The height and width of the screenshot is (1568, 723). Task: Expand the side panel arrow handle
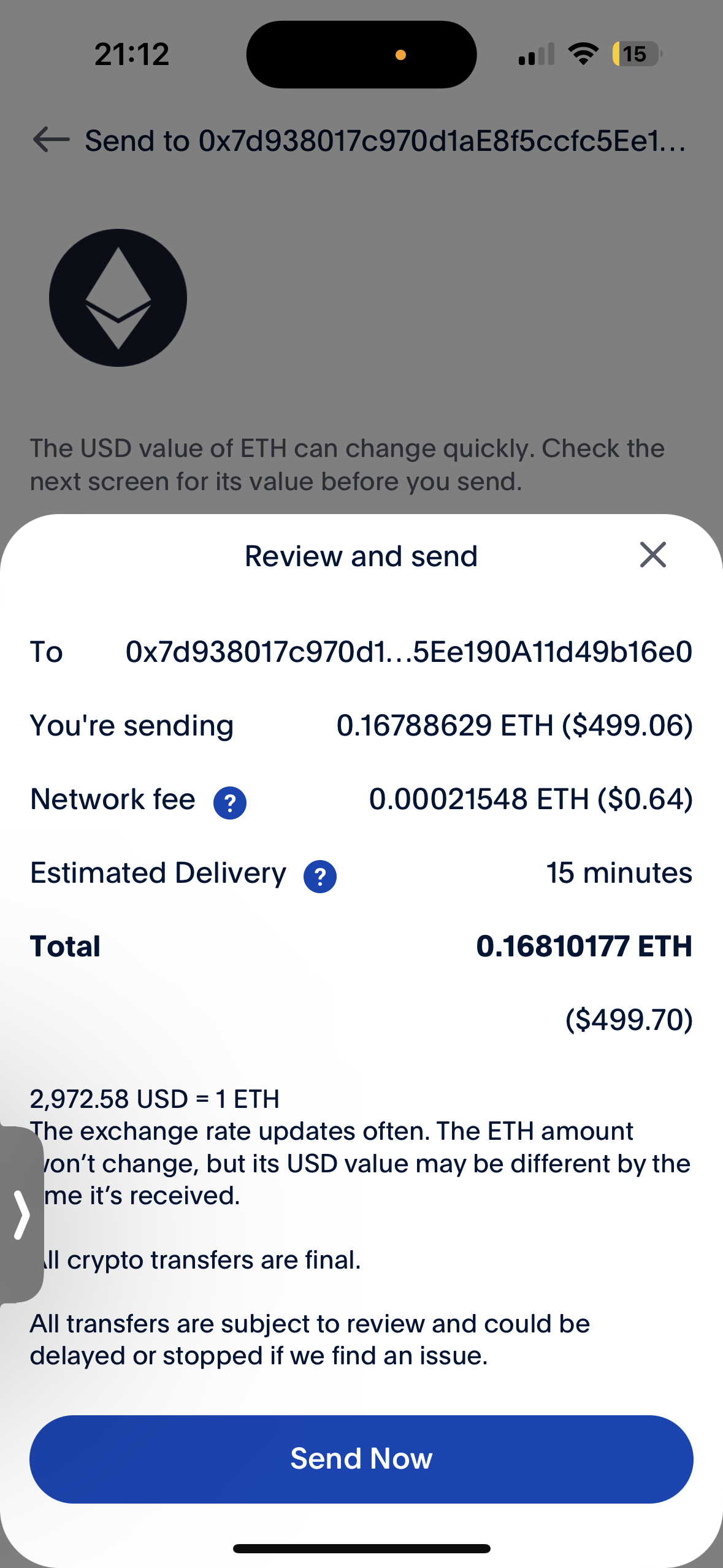coord(21,1215)
